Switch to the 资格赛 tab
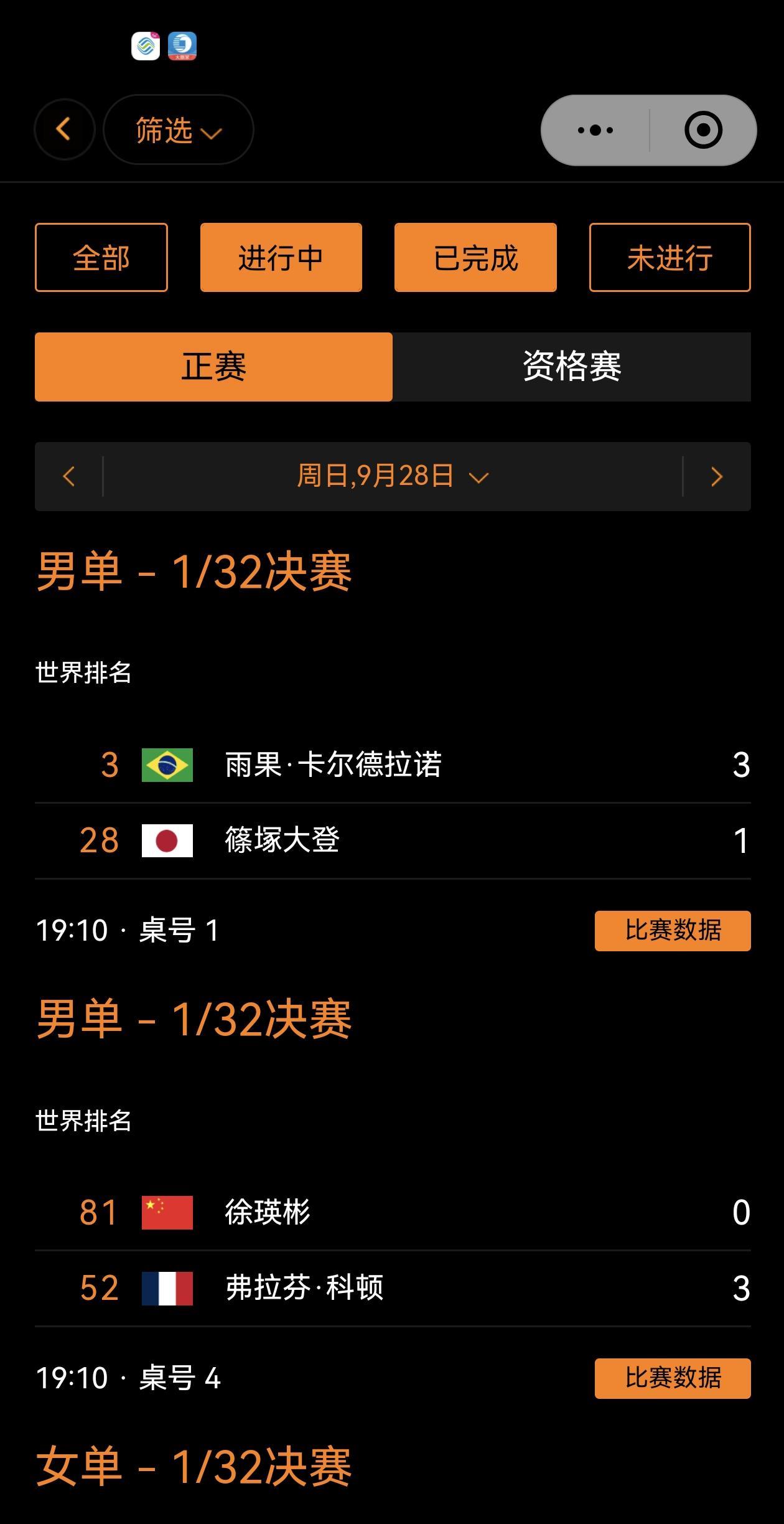Viewport: 784px width, 1524px height. (x=572, y=367)
